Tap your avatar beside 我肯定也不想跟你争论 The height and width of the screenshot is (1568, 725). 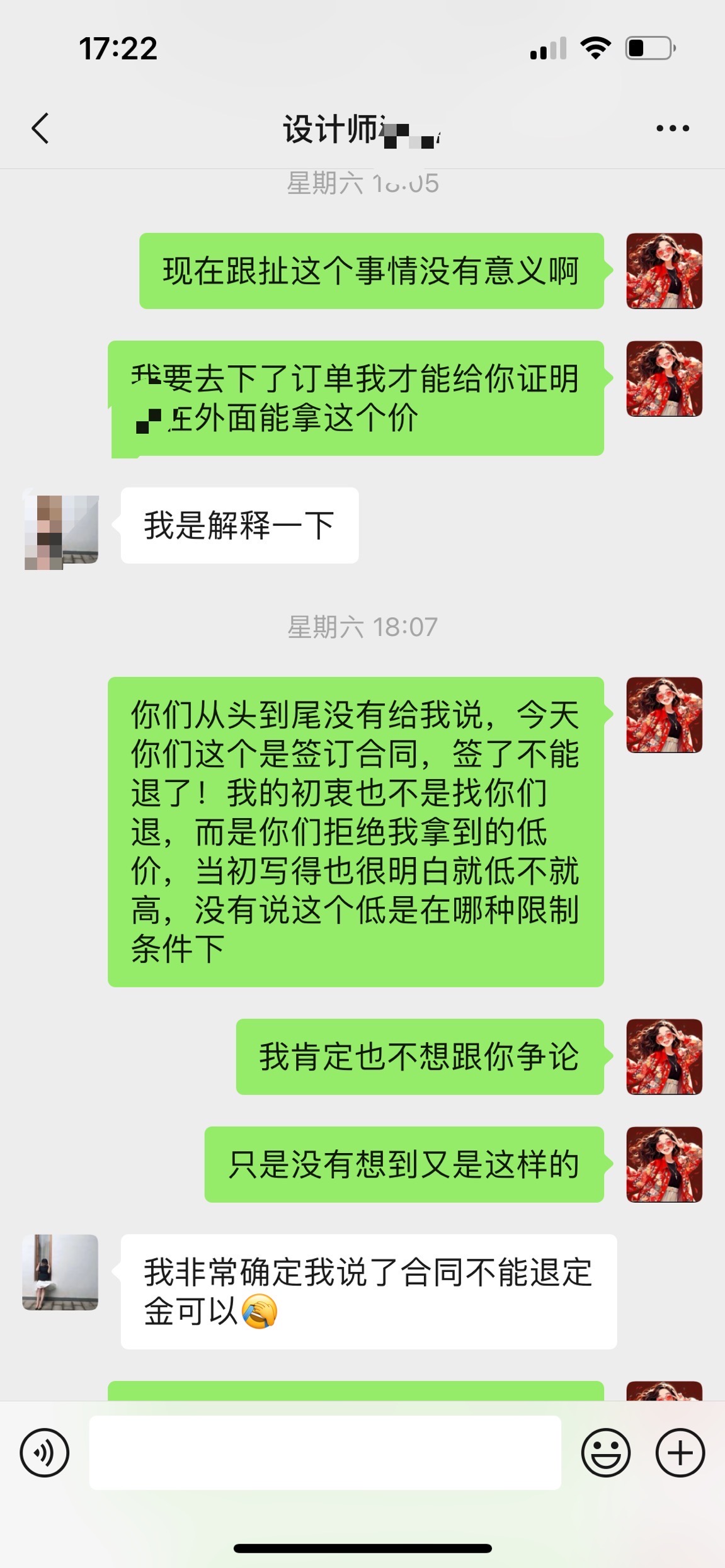(664, 1057)
